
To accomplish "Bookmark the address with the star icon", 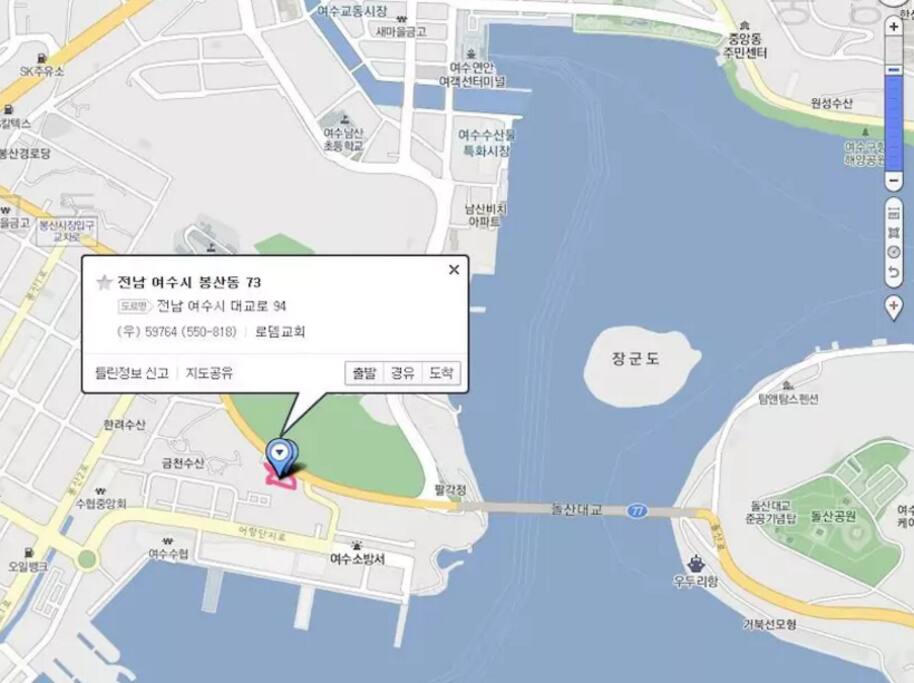I will tap(104, 282).
